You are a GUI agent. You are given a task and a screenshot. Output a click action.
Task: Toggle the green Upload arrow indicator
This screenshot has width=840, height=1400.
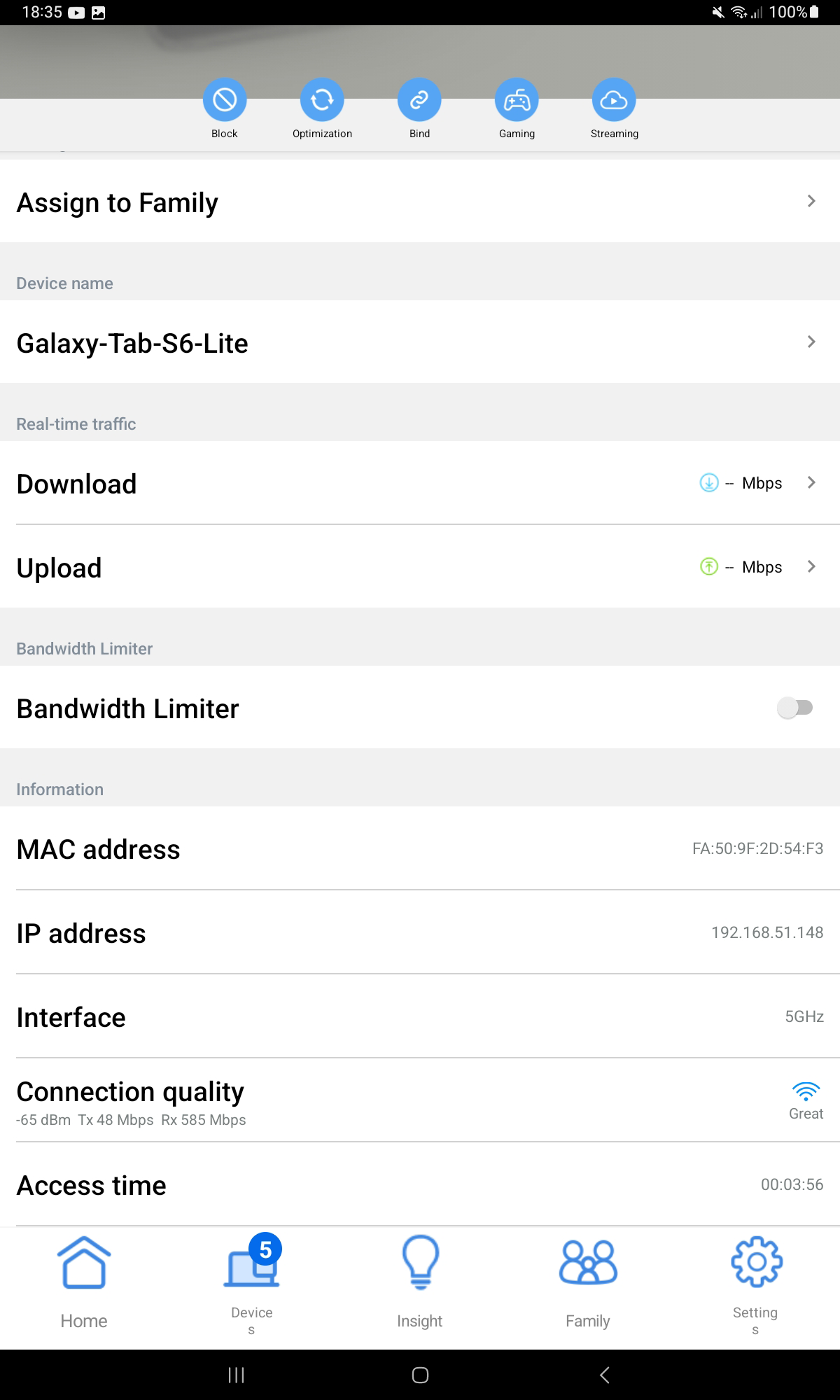[x=708, y=567]
